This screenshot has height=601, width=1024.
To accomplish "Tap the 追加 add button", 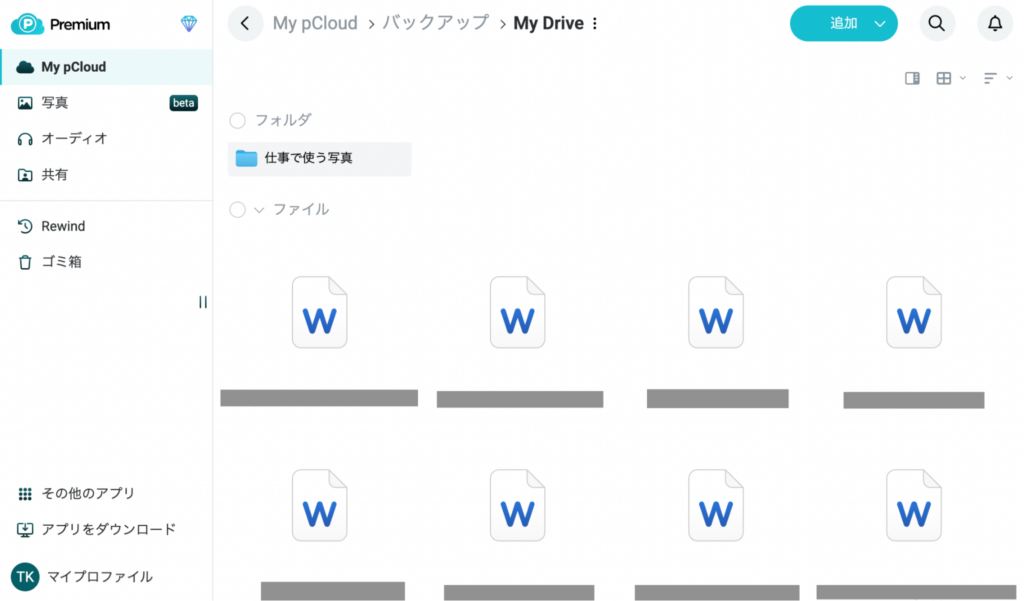I will coord(843,23).
